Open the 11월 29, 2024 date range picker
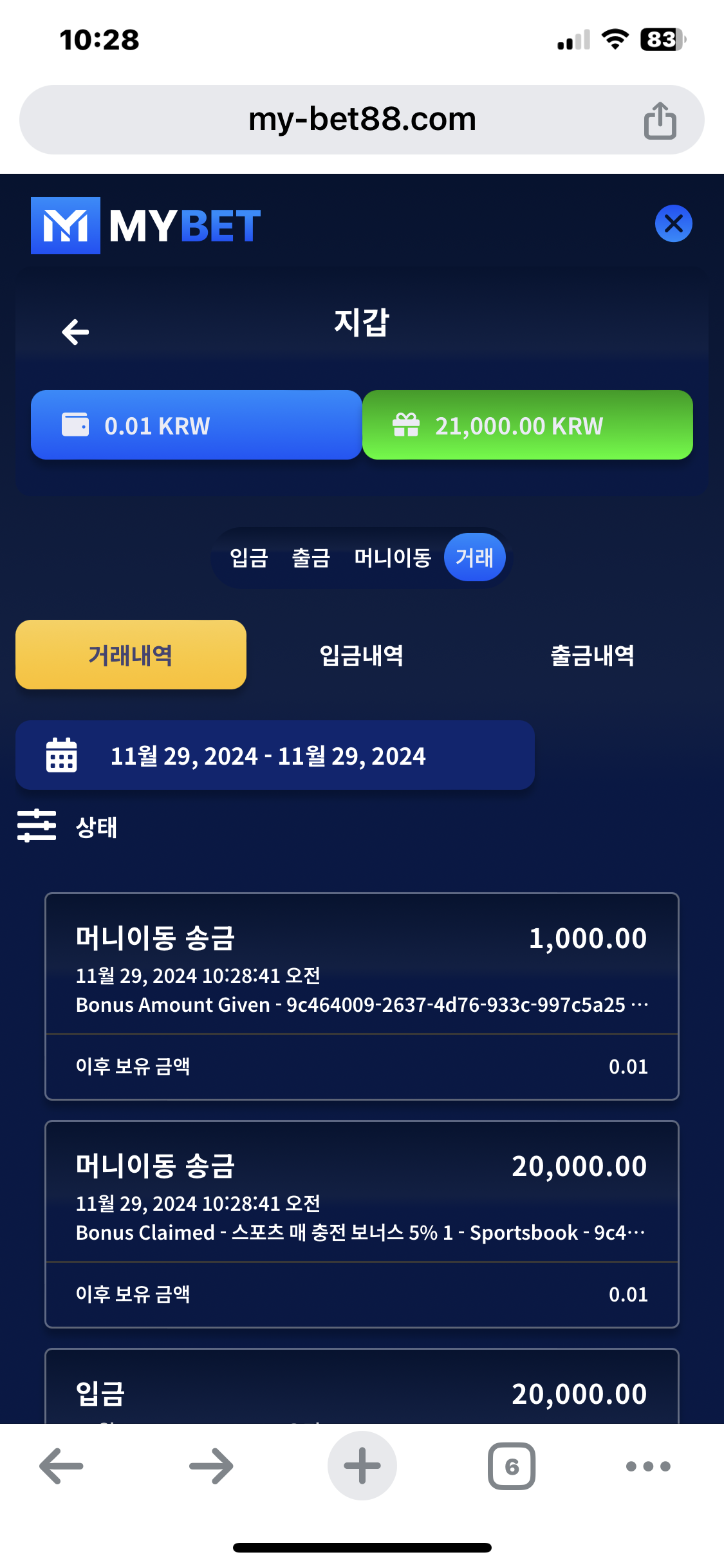The image size is (724, 1568). pyautogui.click(x=275, y=755)
